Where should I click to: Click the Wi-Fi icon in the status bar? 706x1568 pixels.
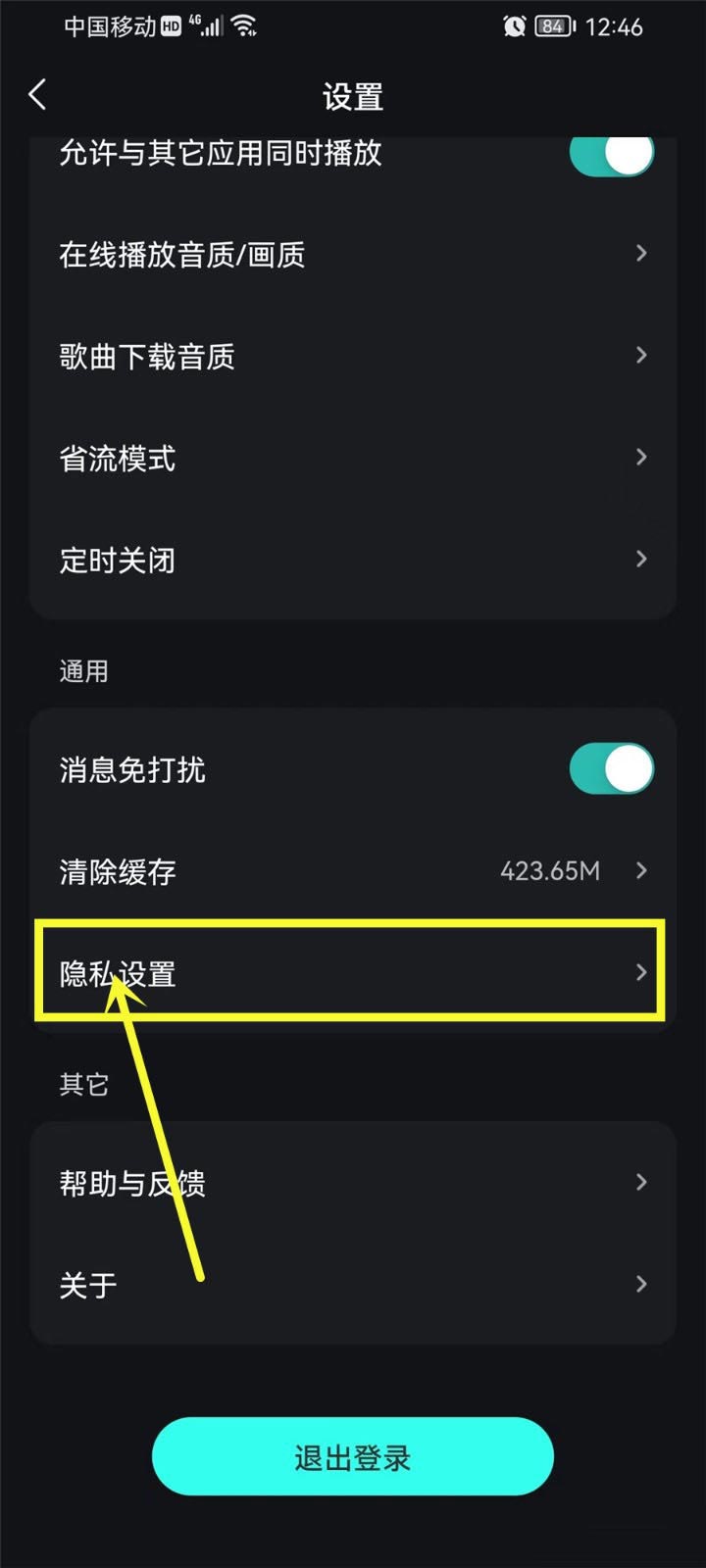[x=245, y=26]
